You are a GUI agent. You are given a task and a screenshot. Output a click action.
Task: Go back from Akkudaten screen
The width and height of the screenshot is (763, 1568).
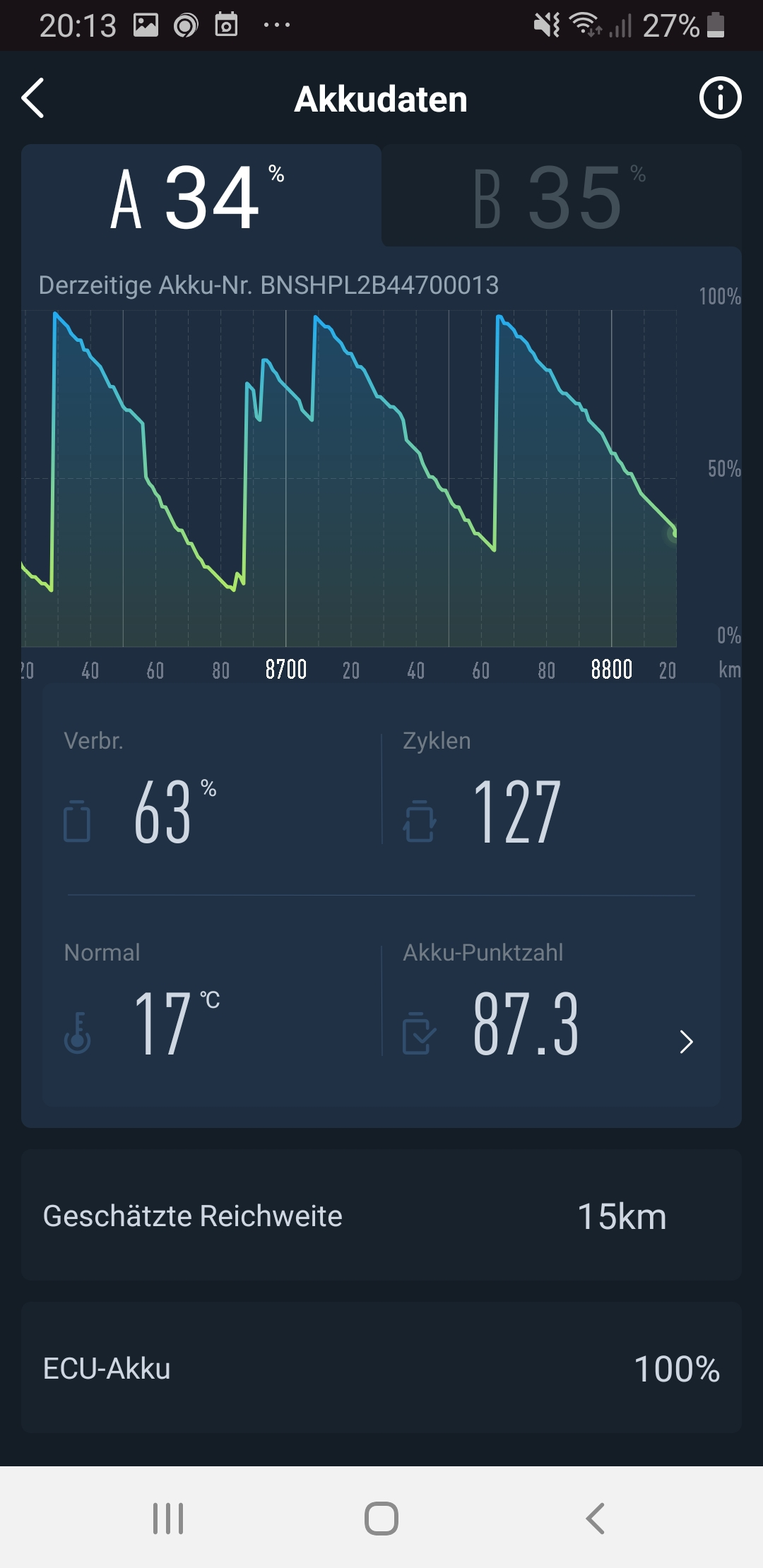(33, 98)
